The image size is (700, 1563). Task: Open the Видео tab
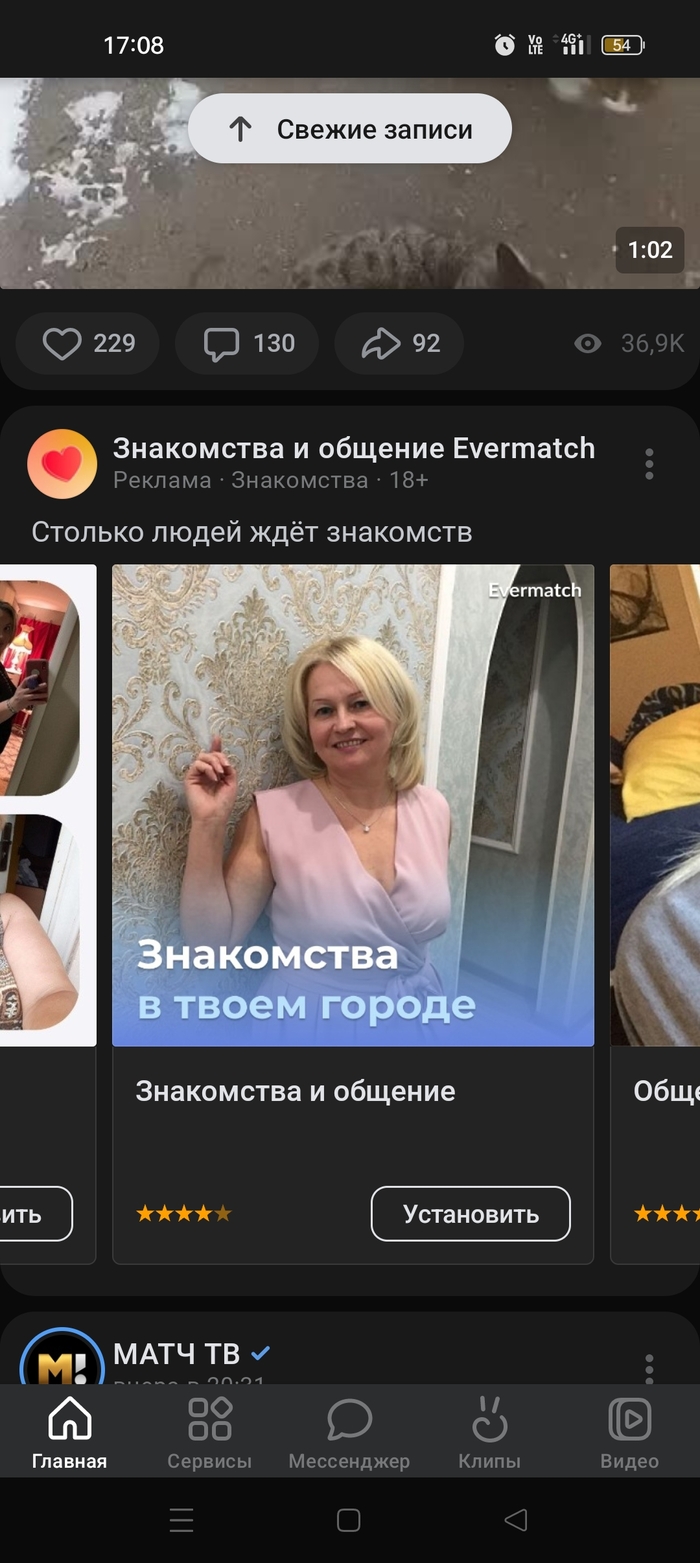coord(629,1434)
